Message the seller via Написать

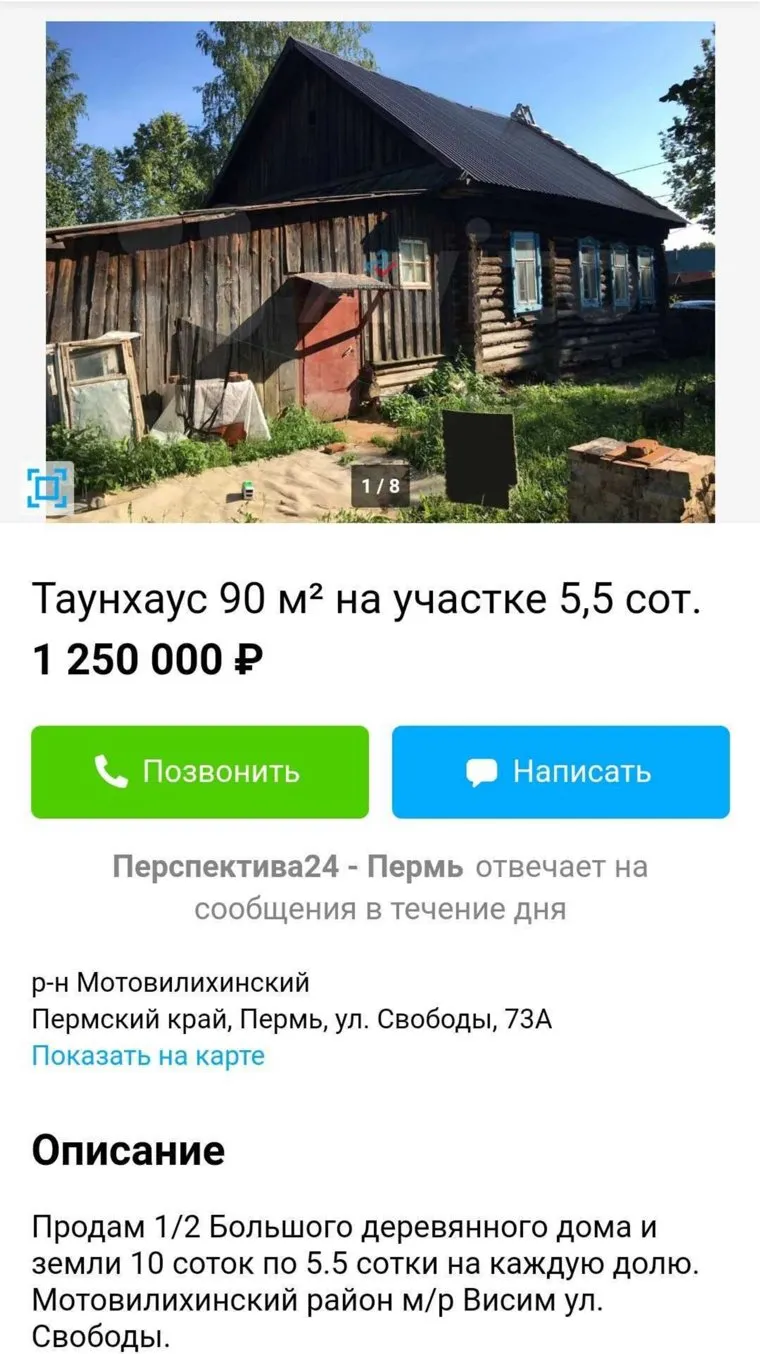tap(560, 772)
